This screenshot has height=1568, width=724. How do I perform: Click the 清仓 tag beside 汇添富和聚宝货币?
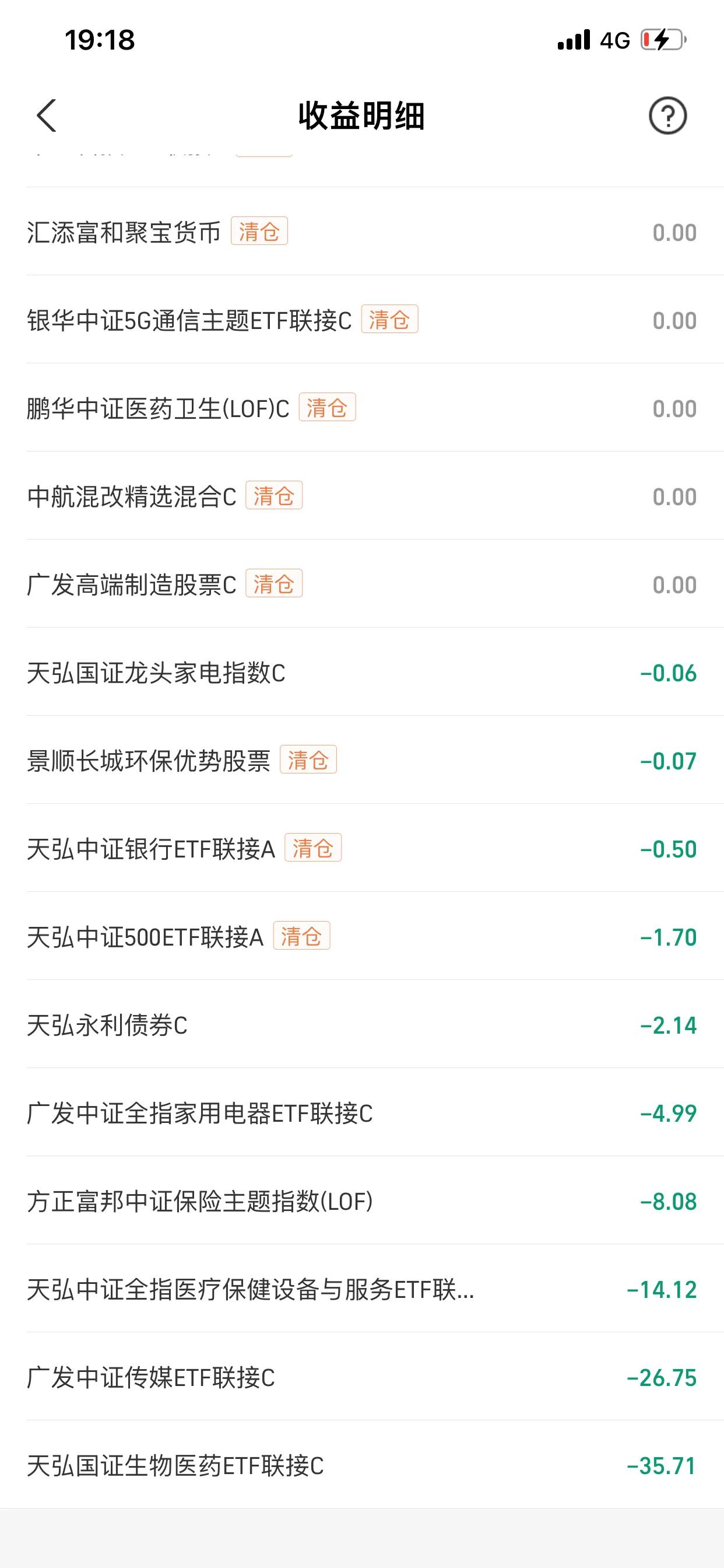pyautogui.click(x=261, y=233)
